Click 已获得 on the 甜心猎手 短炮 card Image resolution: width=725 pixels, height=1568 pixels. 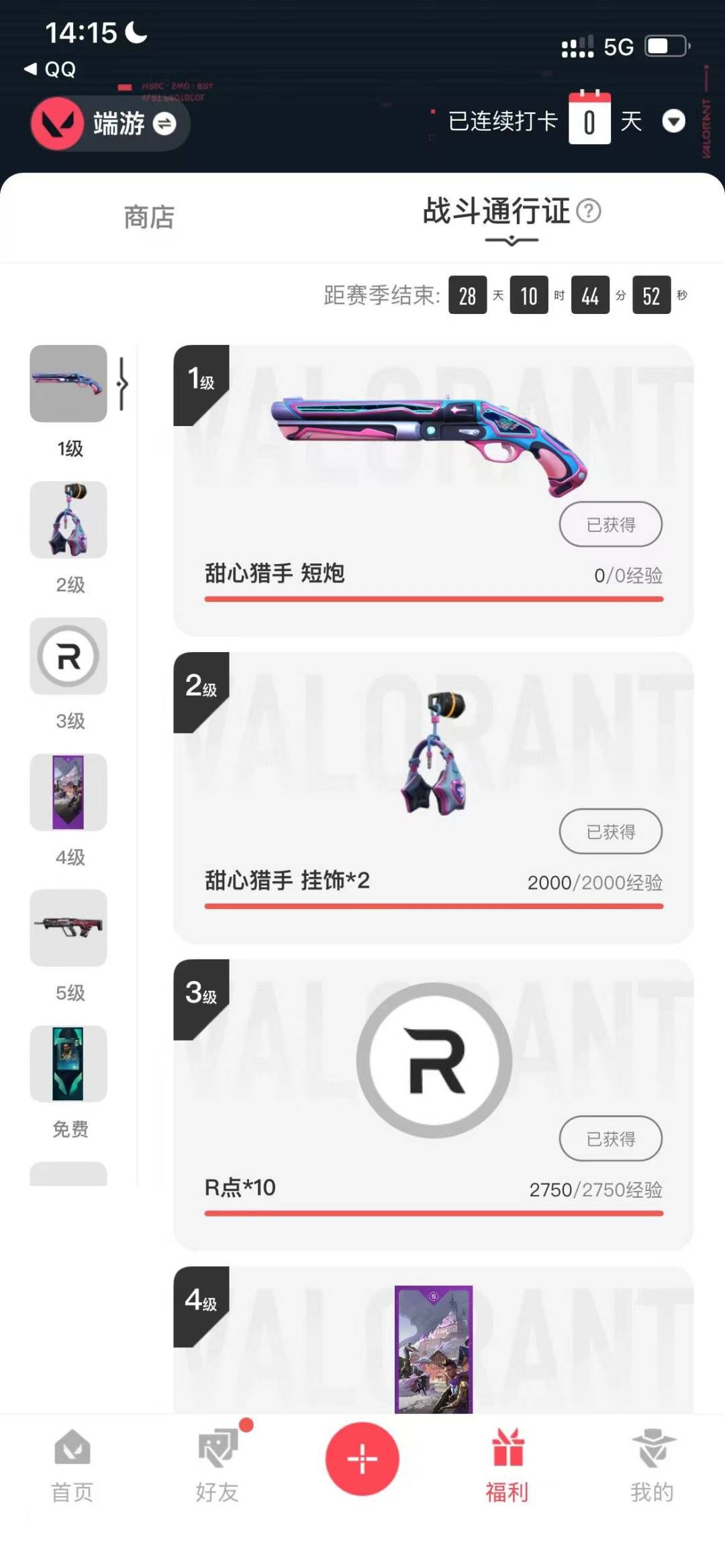(610, 525)
